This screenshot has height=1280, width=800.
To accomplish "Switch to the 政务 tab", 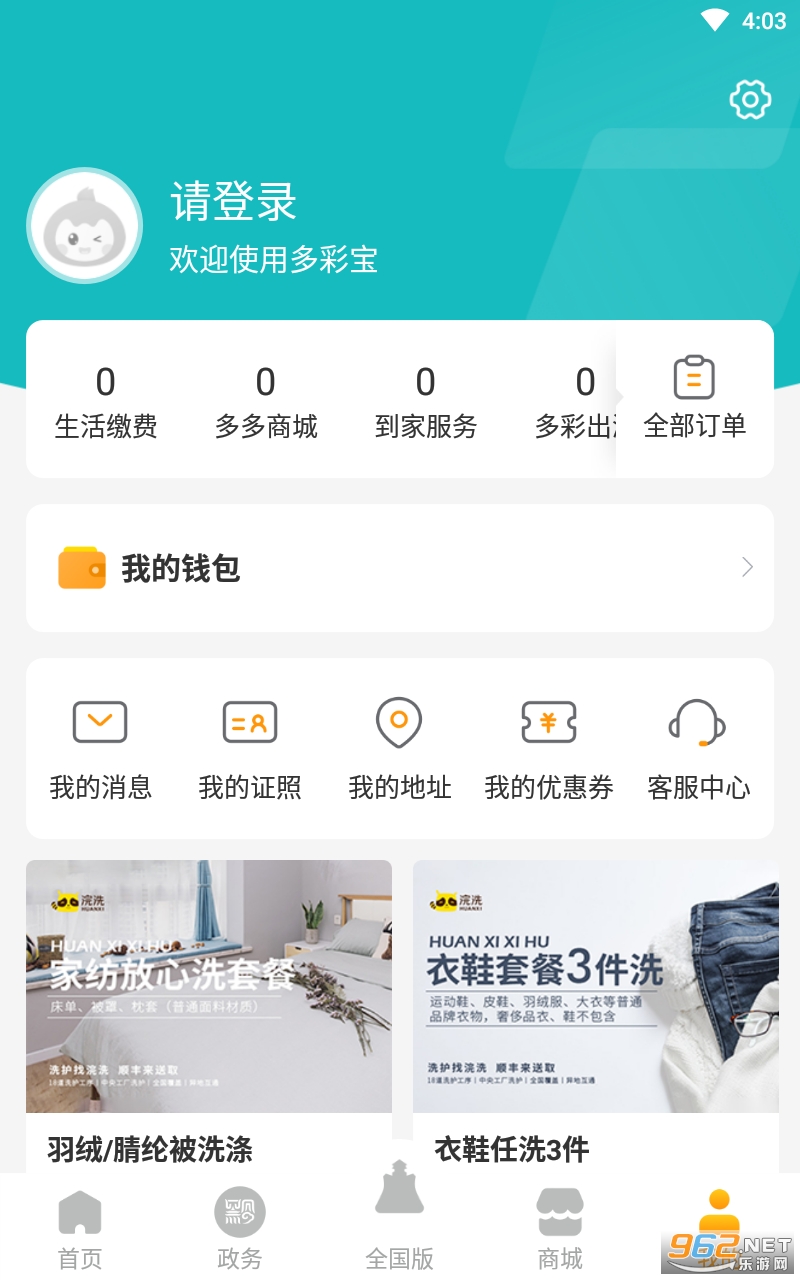I will click(x=240, y=1230).
